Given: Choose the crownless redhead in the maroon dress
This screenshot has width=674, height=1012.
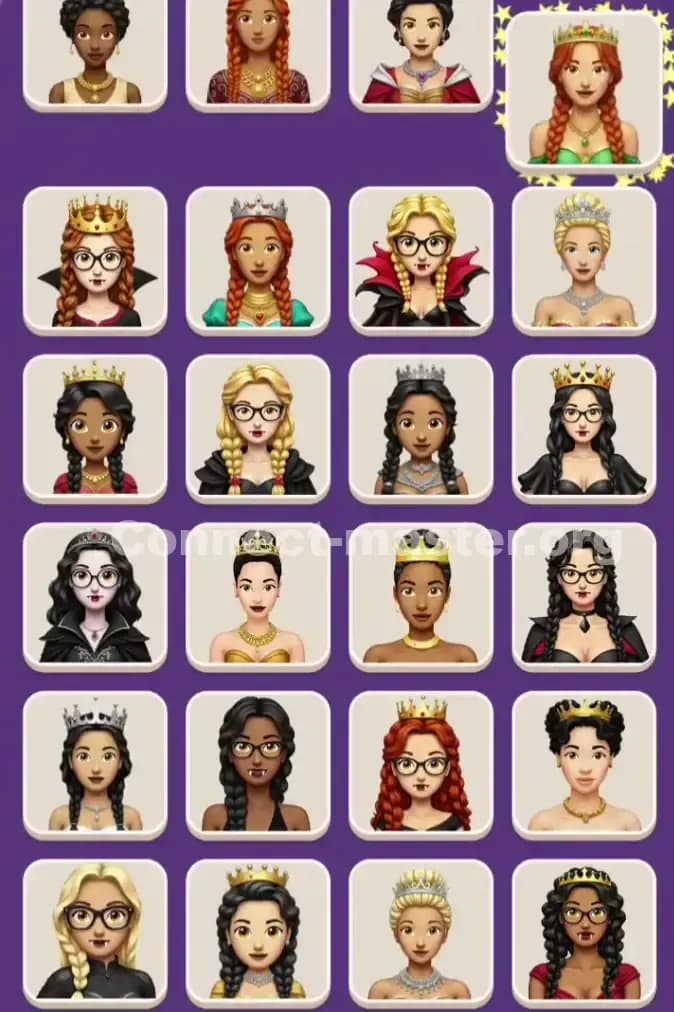Looking at the screenshot, I should tap(258, 50).
